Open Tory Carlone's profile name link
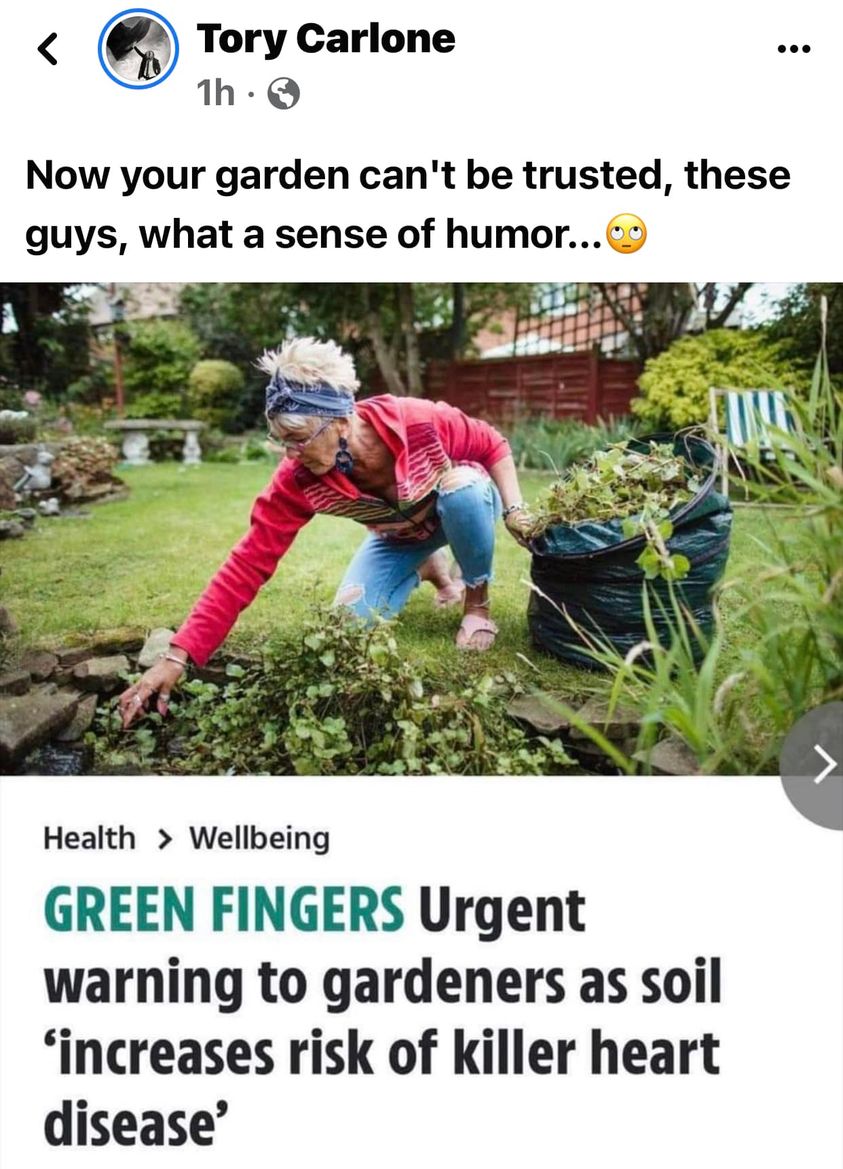This screenshot has height=1169, width=843. (x=326, y=39)
